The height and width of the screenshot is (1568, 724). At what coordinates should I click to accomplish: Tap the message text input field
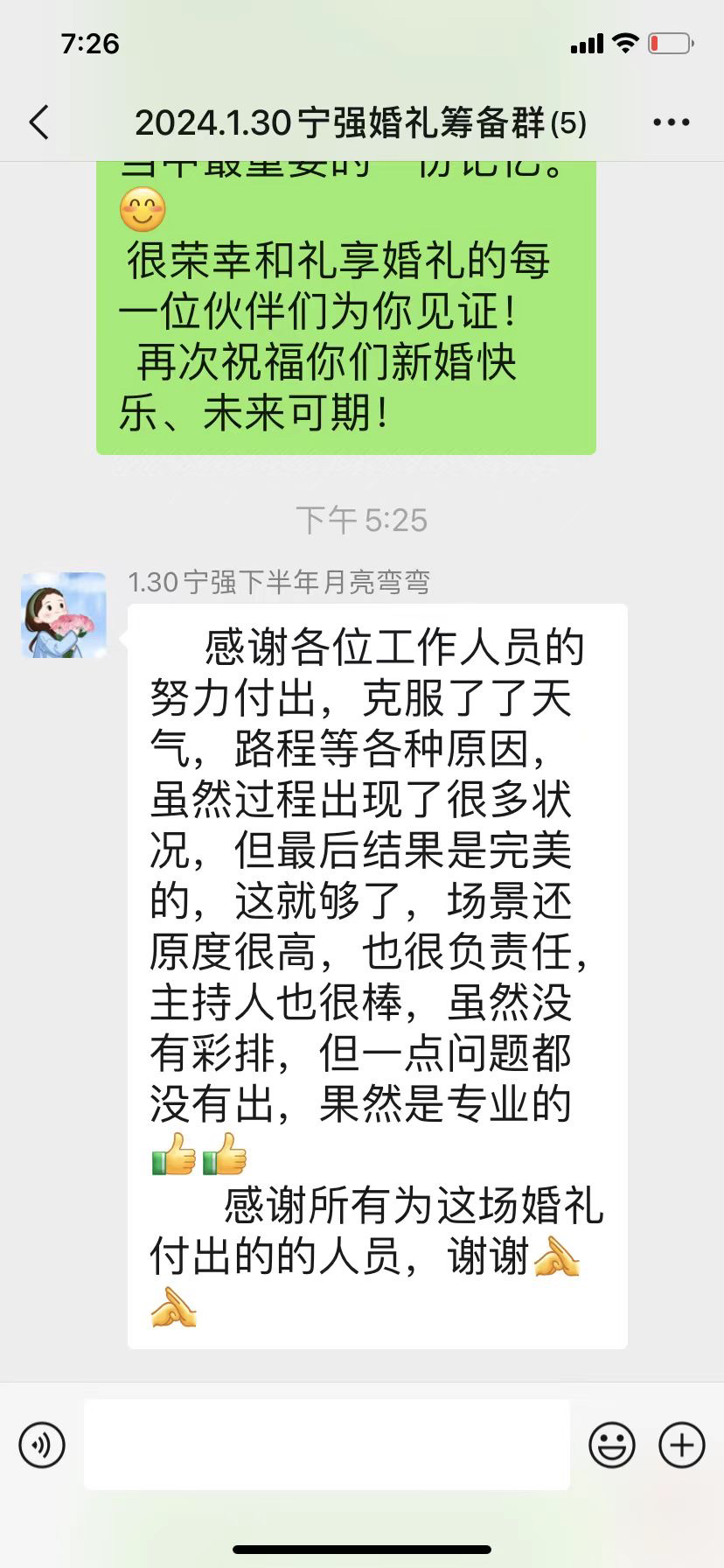(x=326, y=1444)
